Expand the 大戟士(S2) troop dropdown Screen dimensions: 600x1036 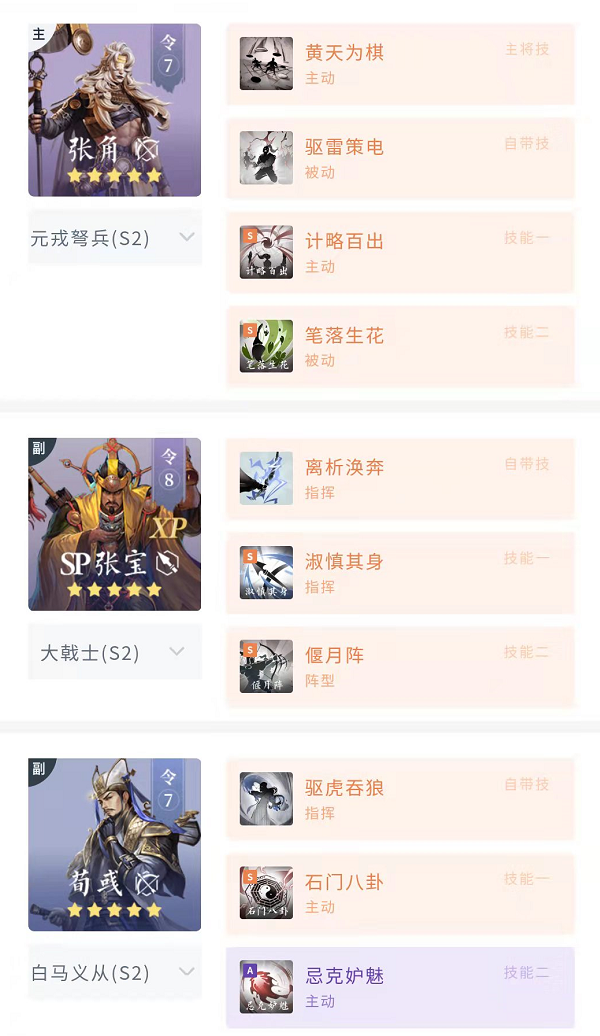[x=114, y=652]
